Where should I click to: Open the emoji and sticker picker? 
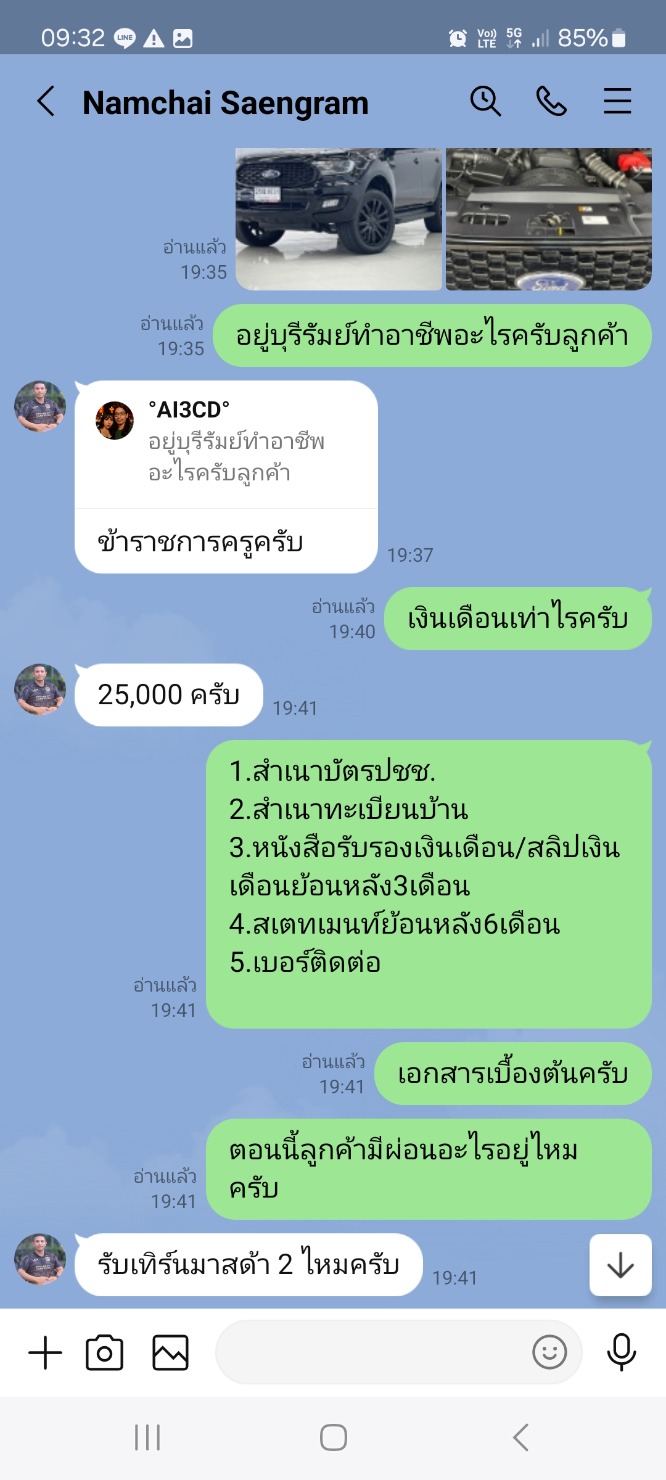pos(549,1353)
